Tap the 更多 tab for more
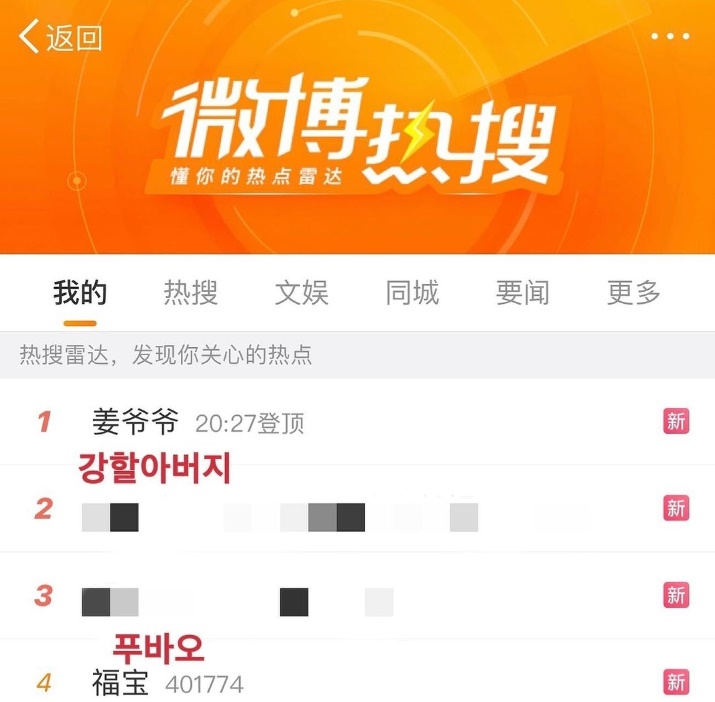Screen dimensions: 715x702 [633, 293]
